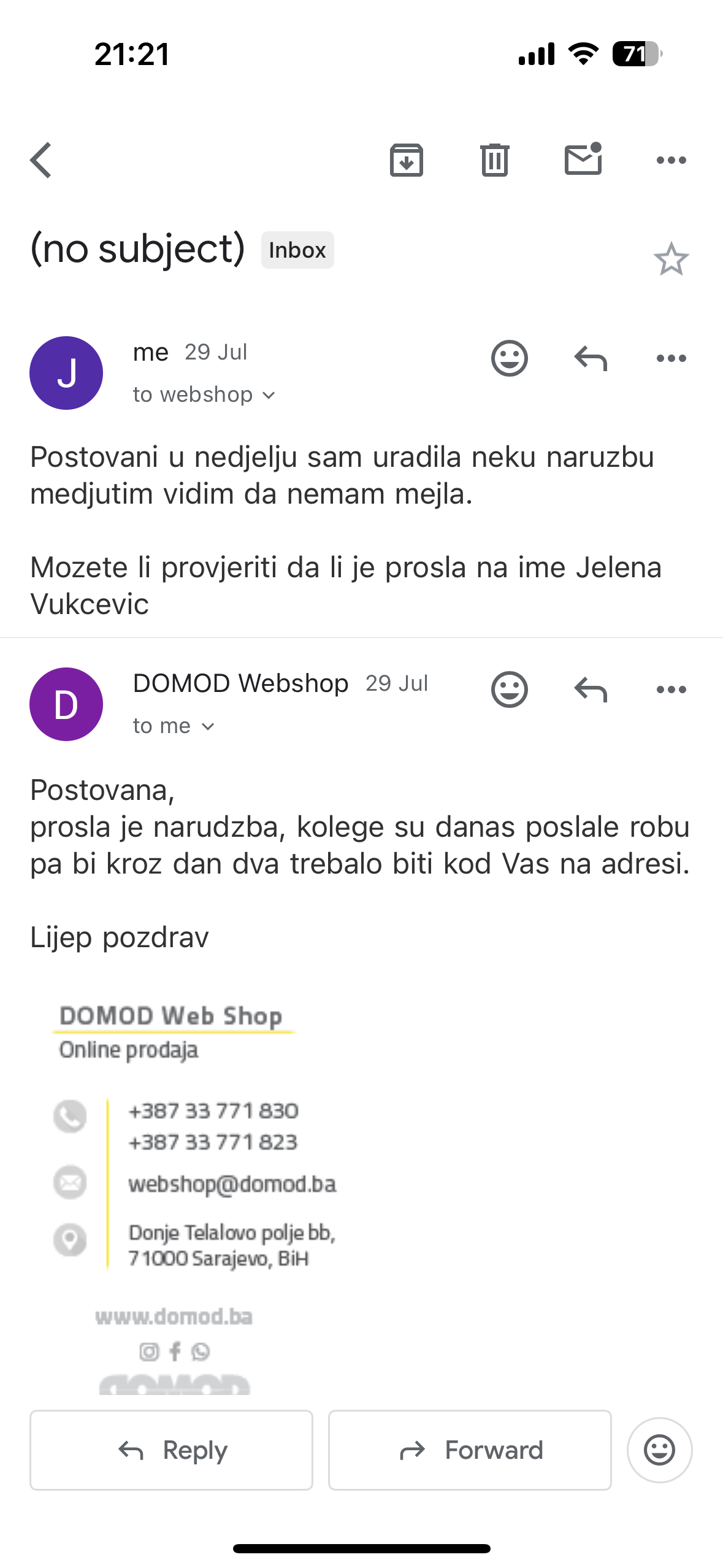Delete this conversation with the trash icon
This screenshot has height=1568, width=723.
(x=494, y=160)
